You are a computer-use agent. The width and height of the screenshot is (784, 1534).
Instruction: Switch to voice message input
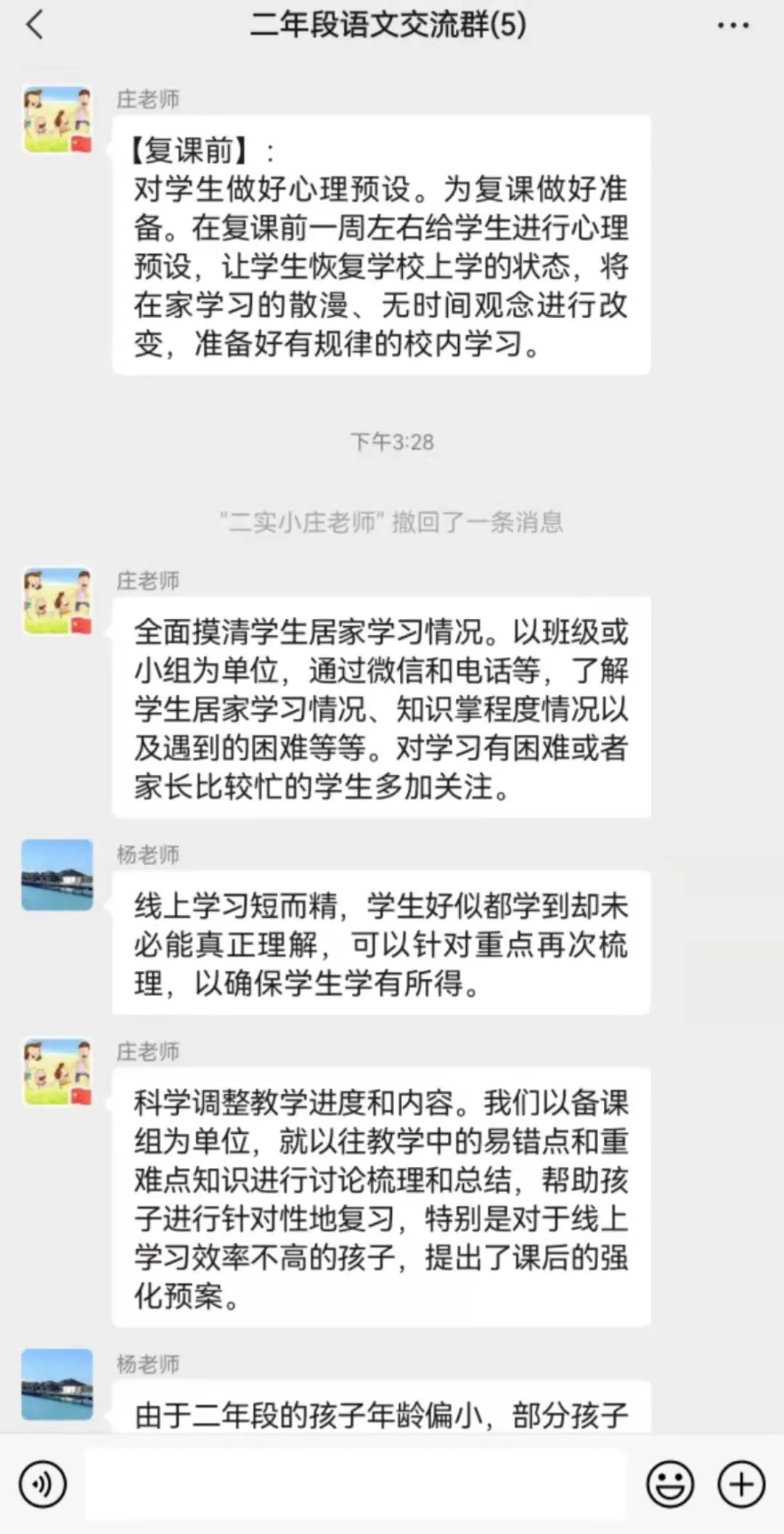[43, 1485]
